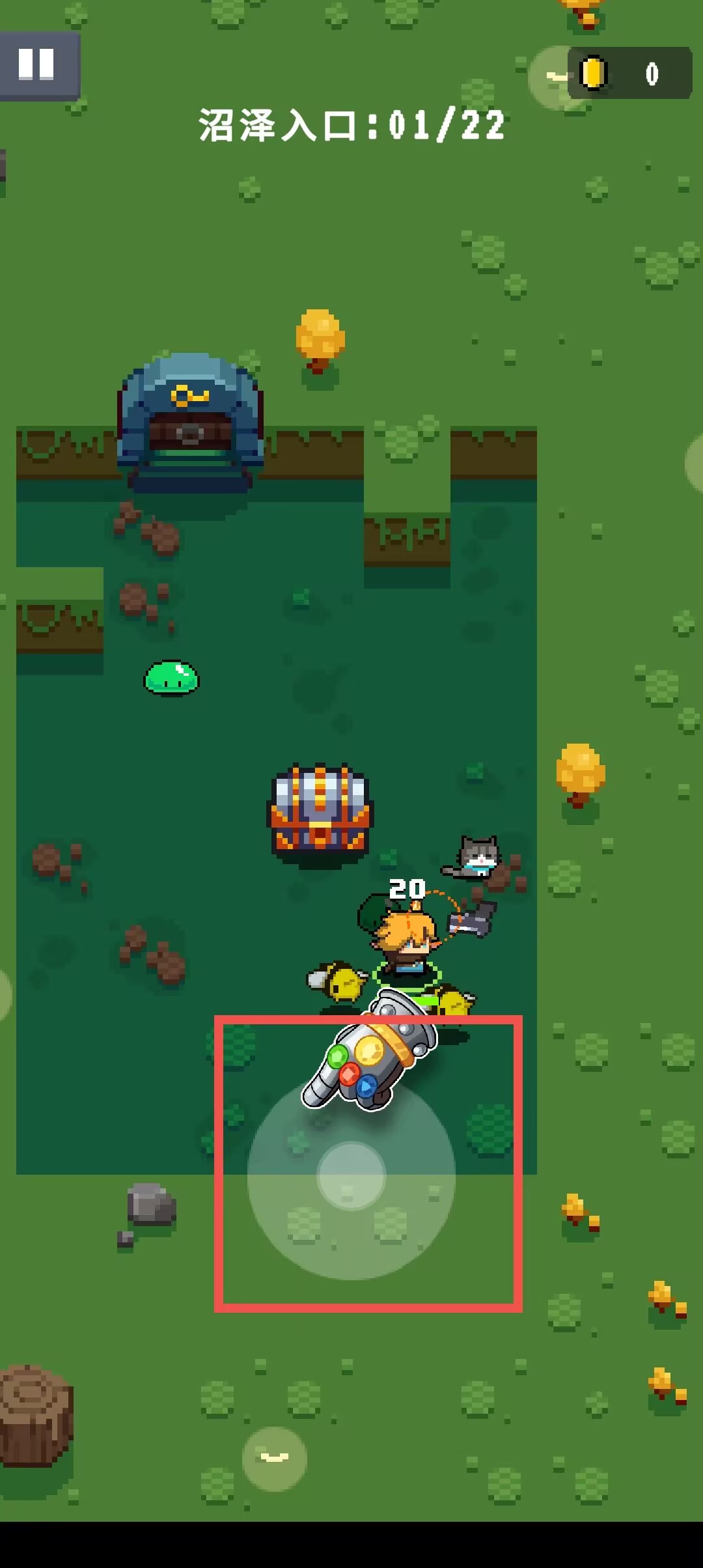Pause the game
This screenshot has height=1568, width=703.
pos(38,65)
